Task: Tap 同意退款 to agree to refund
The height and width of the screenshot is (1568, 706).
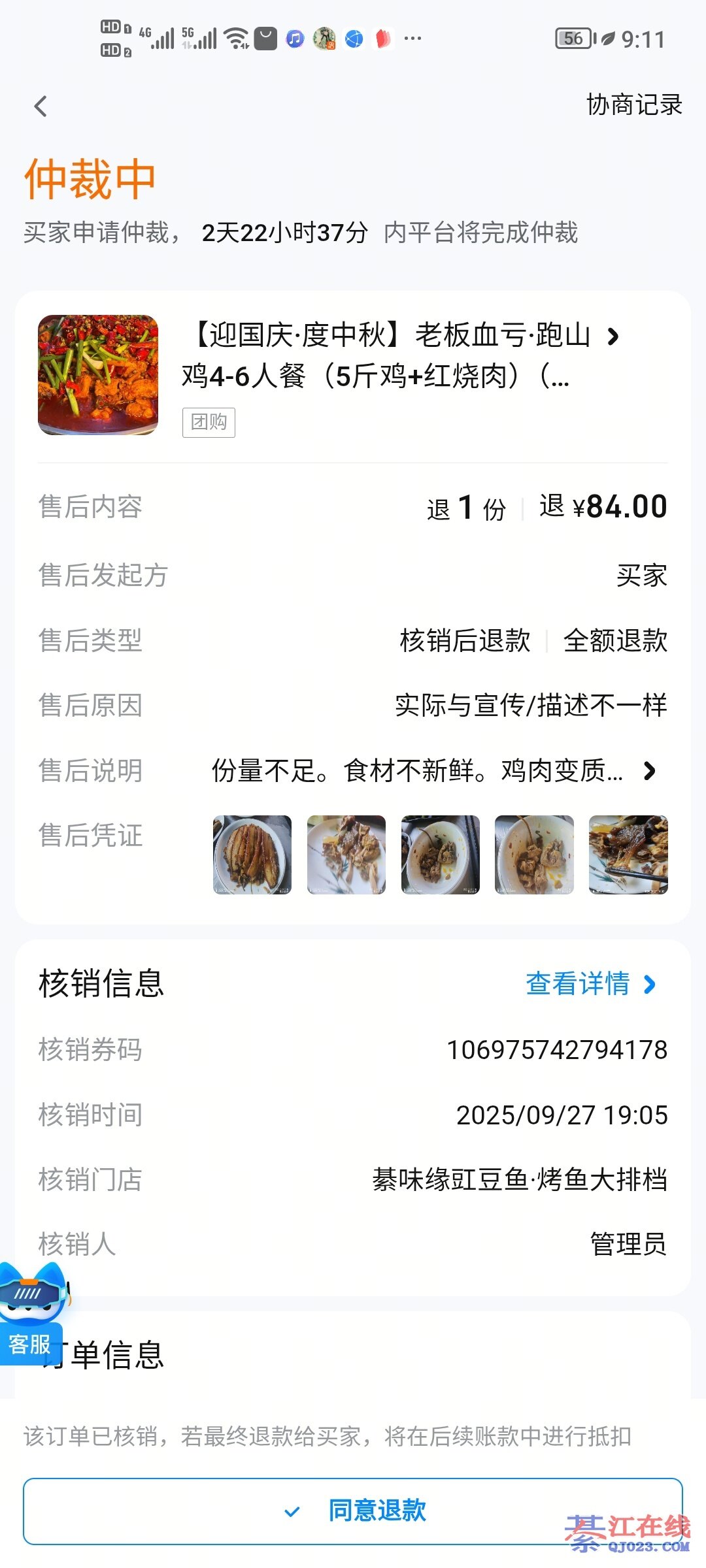Action: point(353,1511)
